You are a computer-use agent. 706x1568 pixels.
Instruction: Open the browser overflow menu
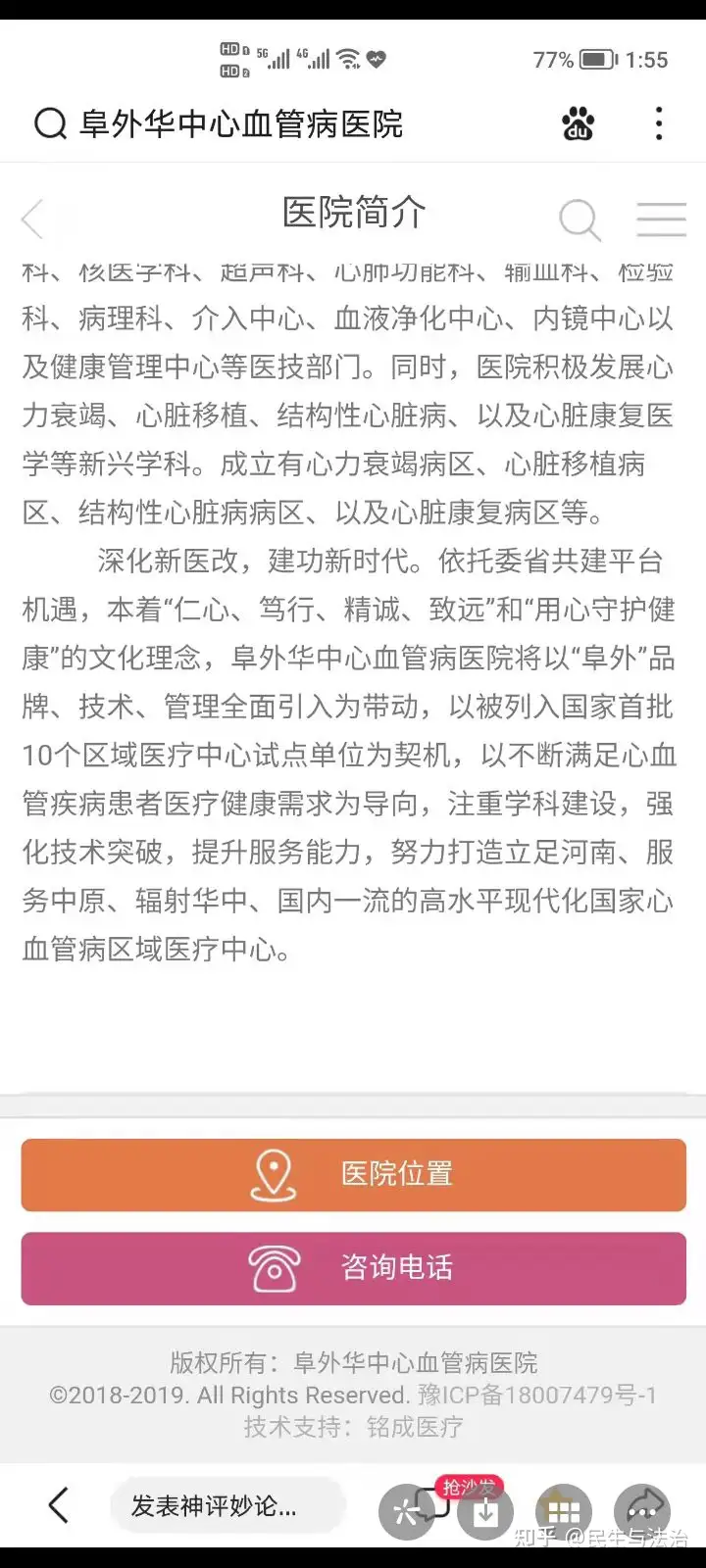tap(659, 124)
